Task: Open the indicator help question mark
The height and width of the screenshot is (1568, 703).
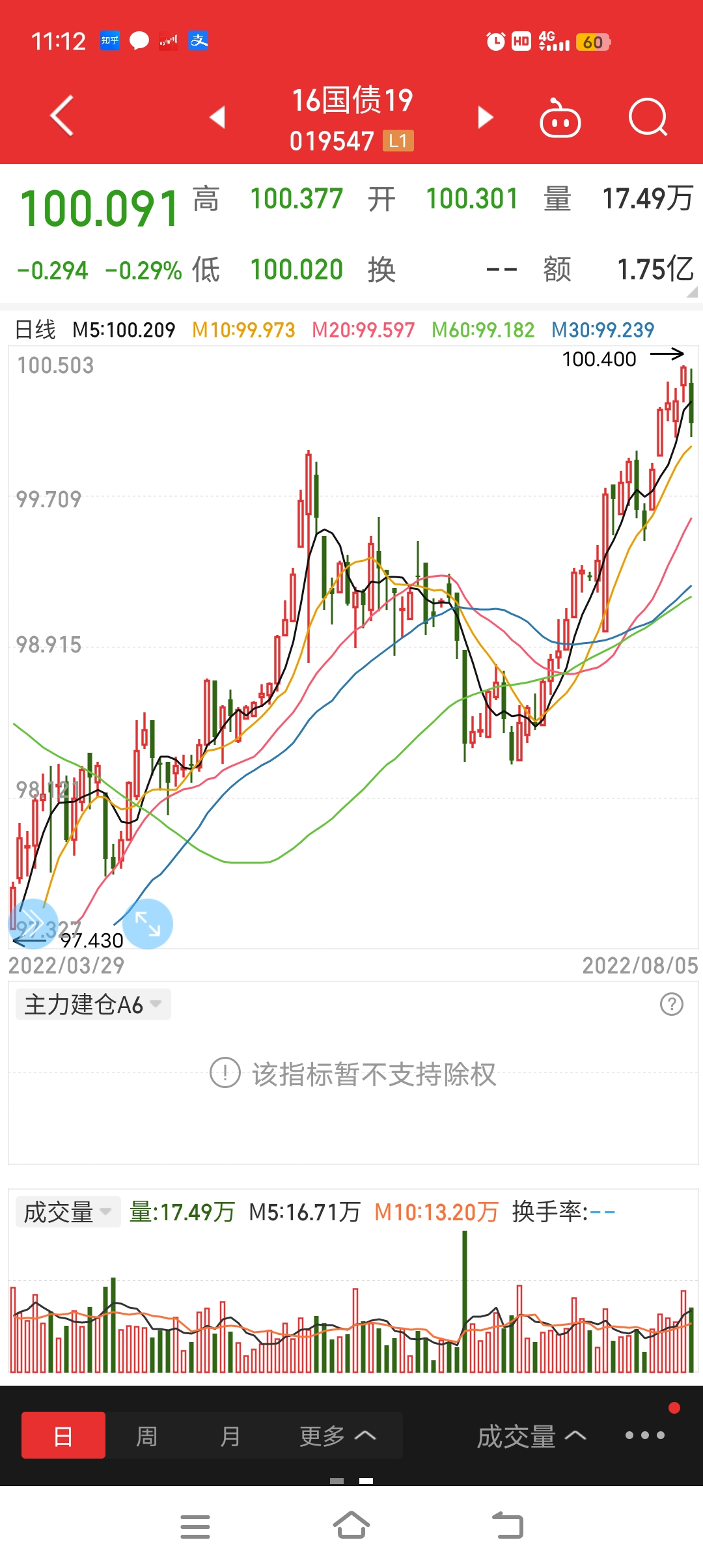Action: pos(672,1004)
